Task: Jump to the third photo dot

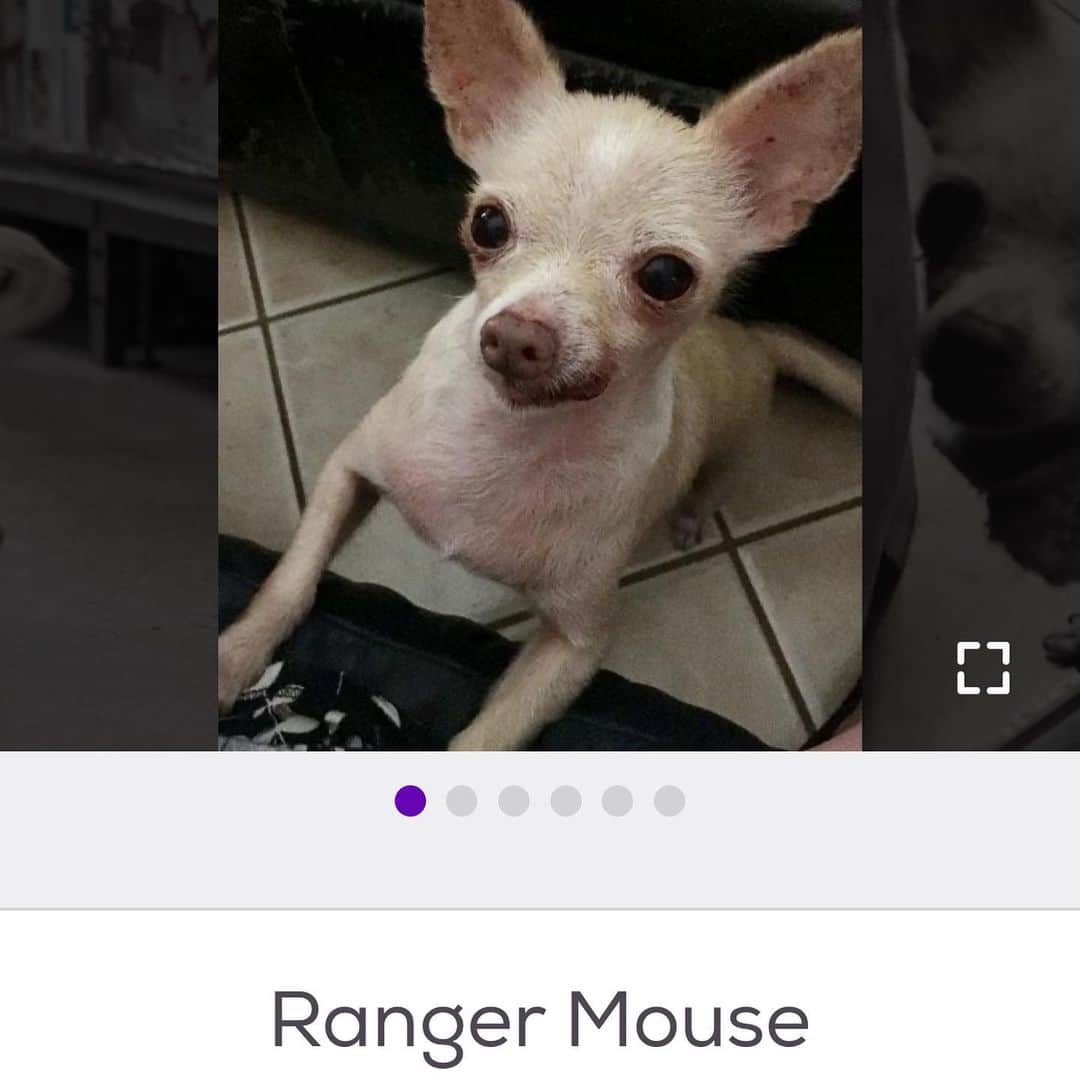Action: coord(514,801)
